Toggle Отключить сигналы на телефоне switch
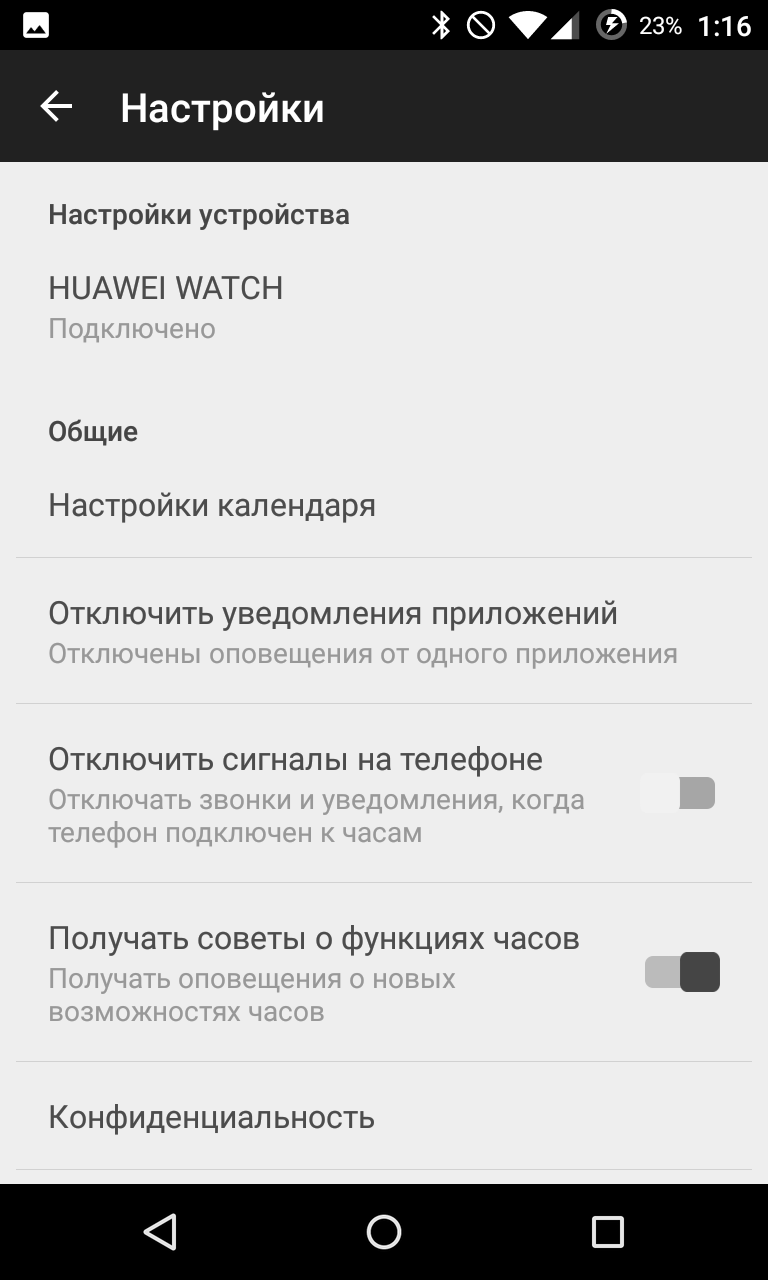 pyautogui.click(x=679, y=793)
